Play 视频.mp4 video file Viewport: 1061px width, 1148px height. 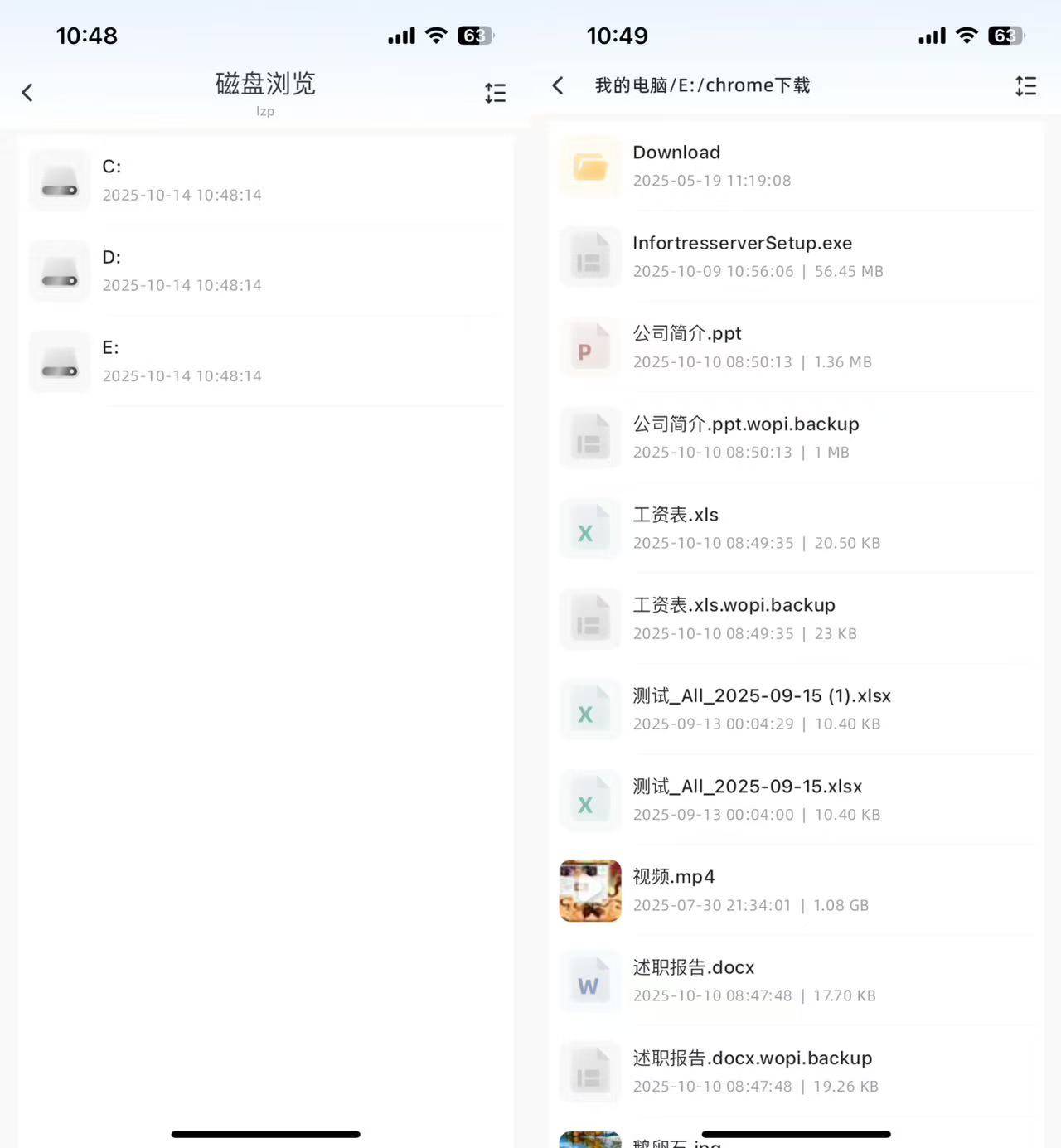point(794,890)
